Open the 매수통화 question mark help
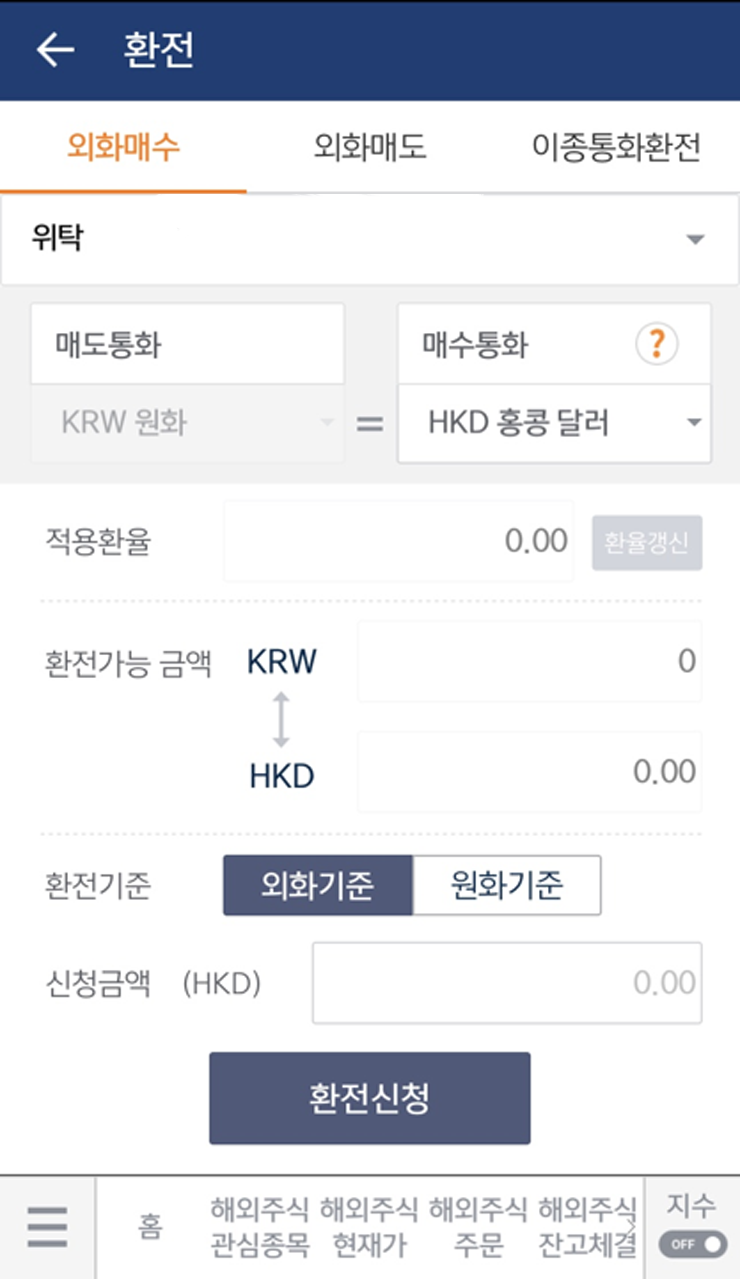 pyautogui.click(x=657, y=345)
